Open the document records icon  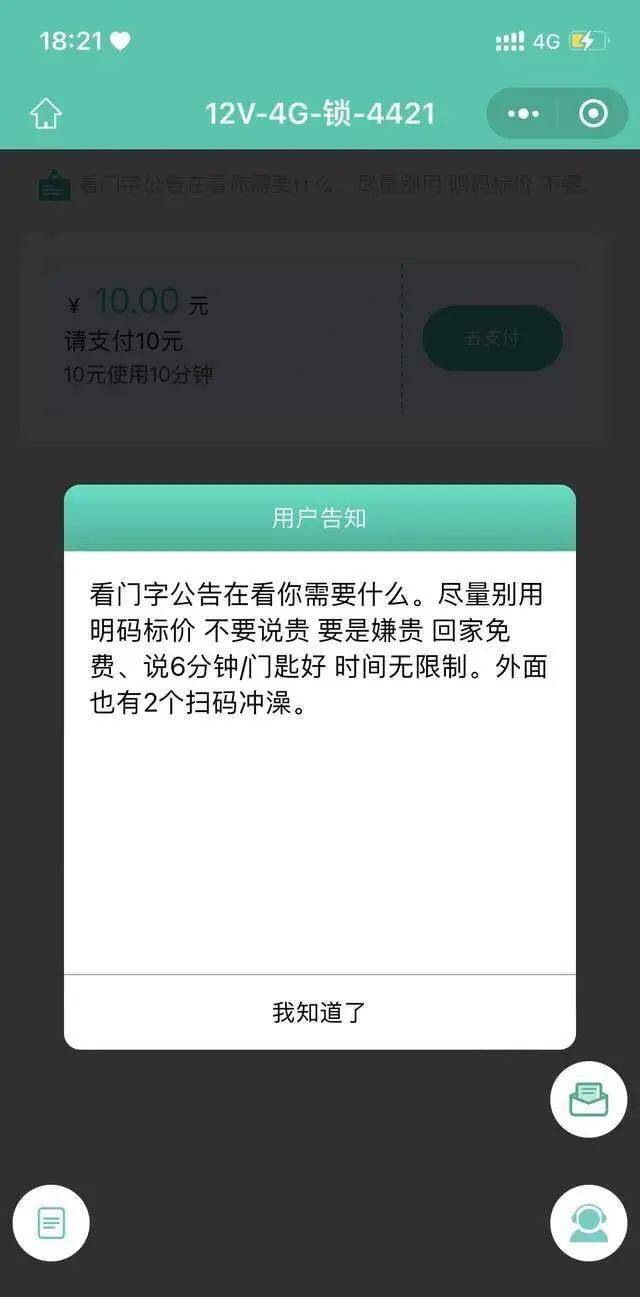pos(51,1223)
